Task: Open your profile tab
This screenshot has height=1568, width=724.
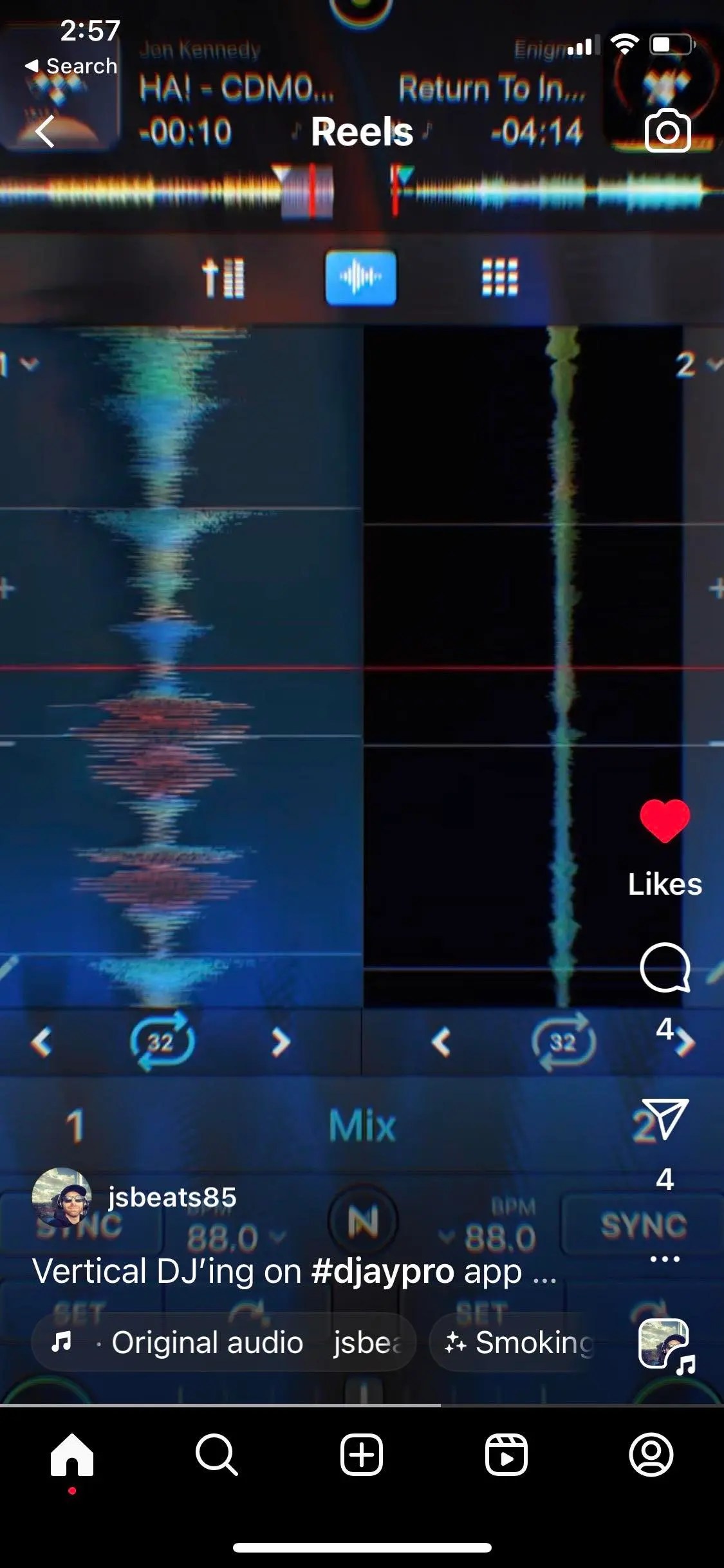Action: tap(651, 1455)
